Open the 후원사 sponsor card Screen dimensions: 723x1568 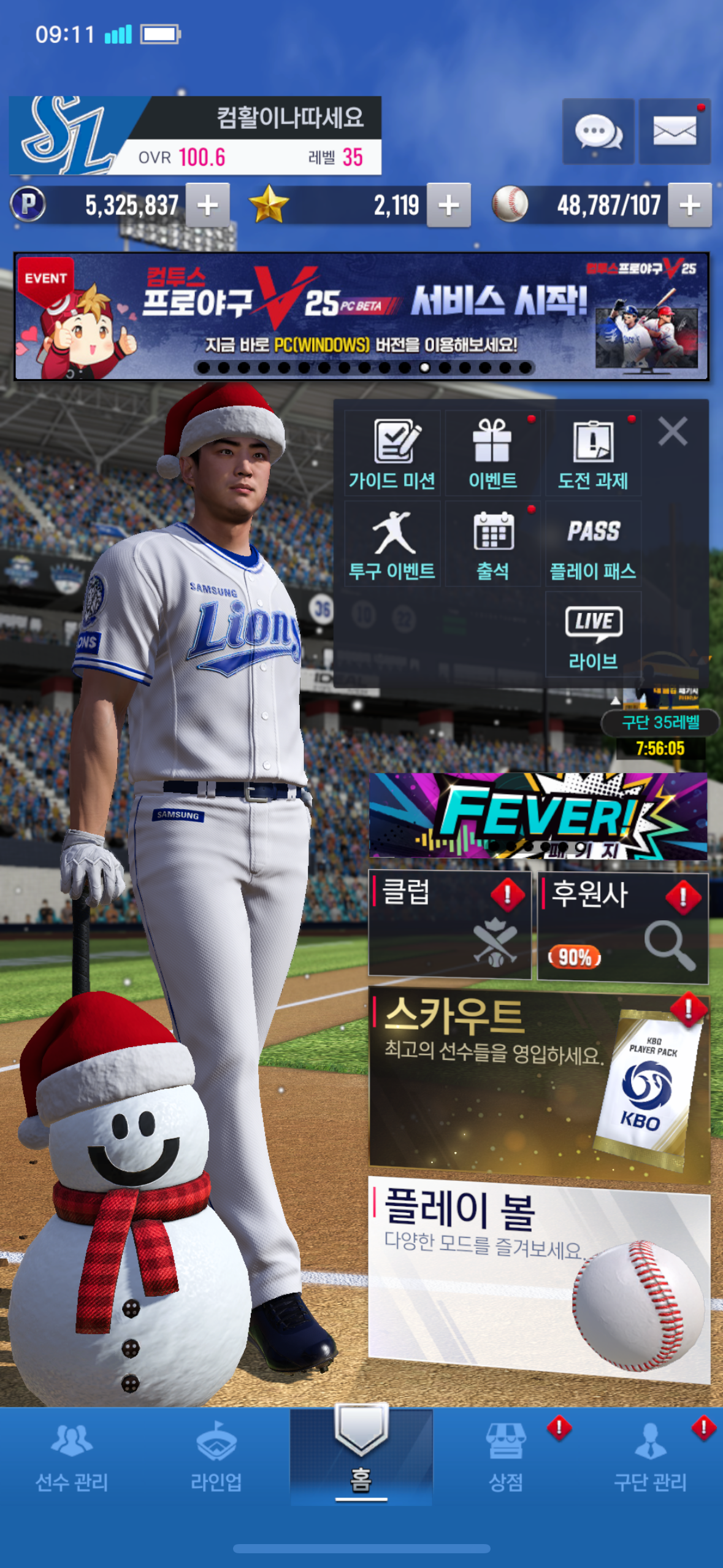click(622, 925)
